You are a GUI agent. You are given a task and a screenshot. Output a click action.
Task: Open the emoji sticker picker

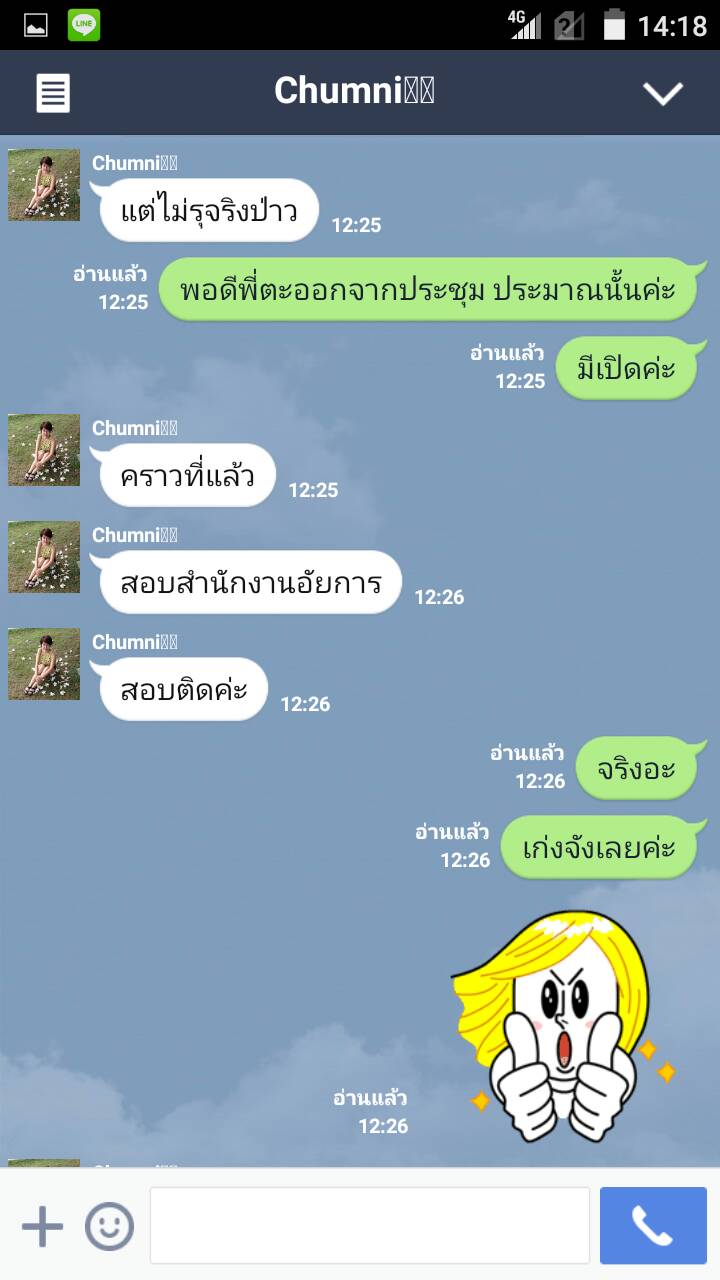pos(109,1226)
